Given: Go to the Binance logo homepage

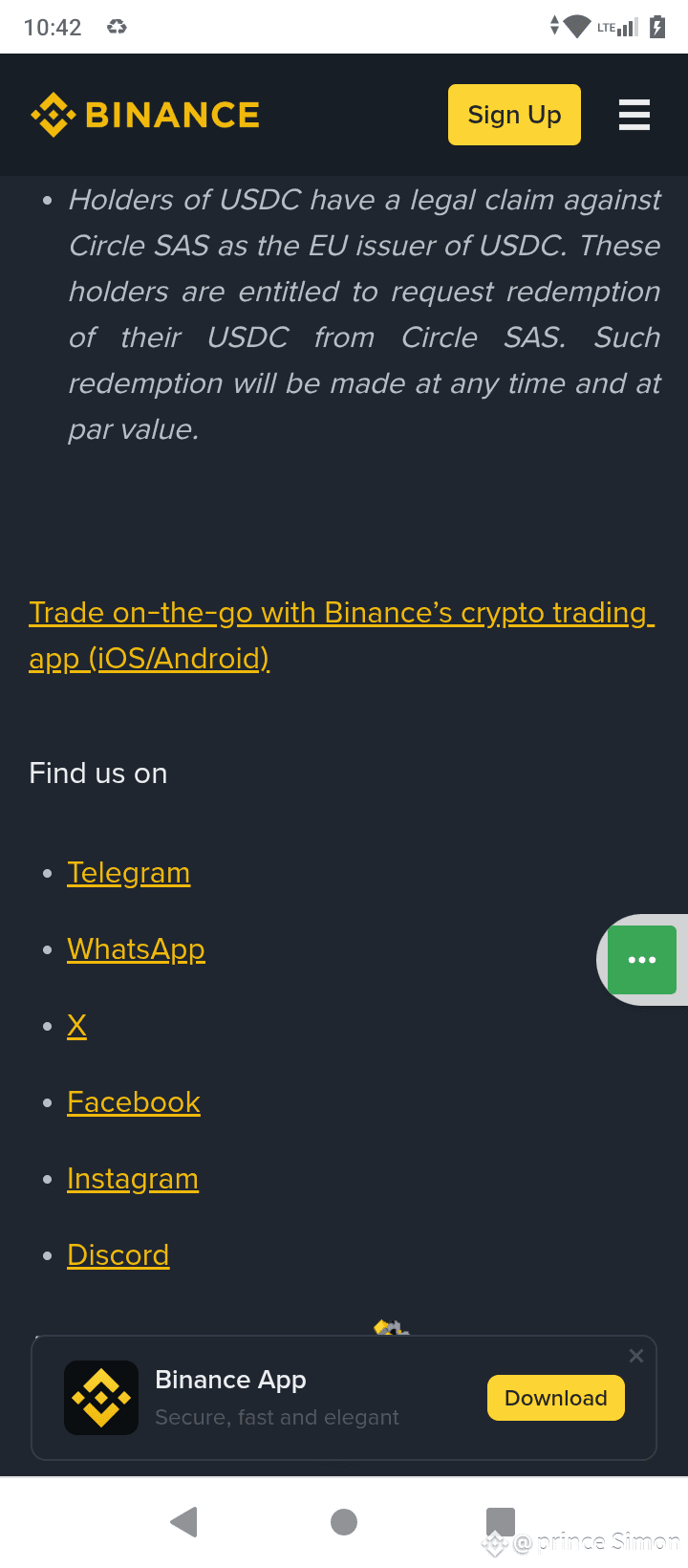Looking at the screenshot, I should pos(145,115).
